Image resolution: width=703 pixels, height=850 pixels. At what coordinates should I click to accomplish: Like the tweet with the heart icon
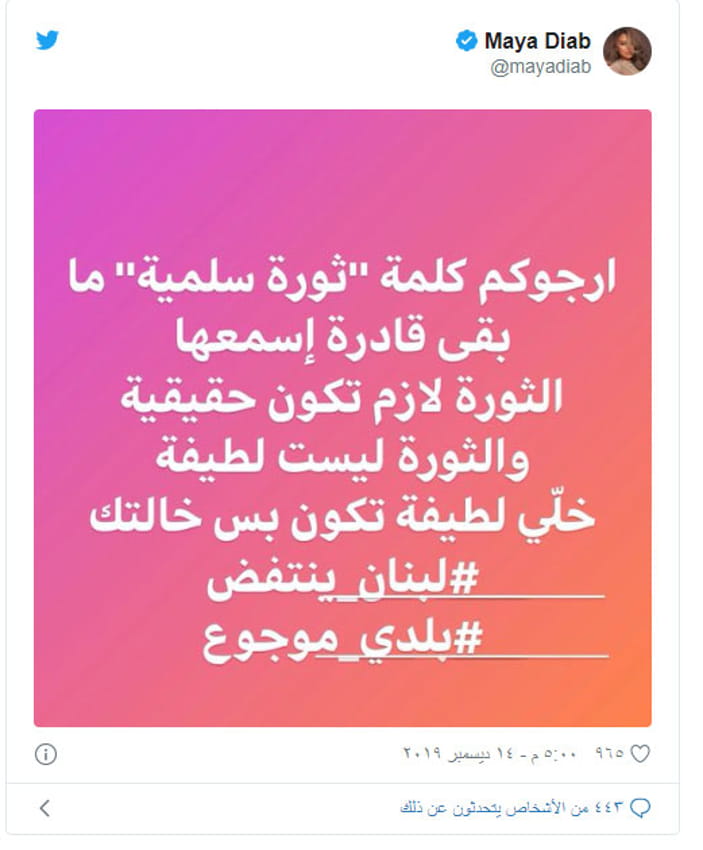coord(640,752)
